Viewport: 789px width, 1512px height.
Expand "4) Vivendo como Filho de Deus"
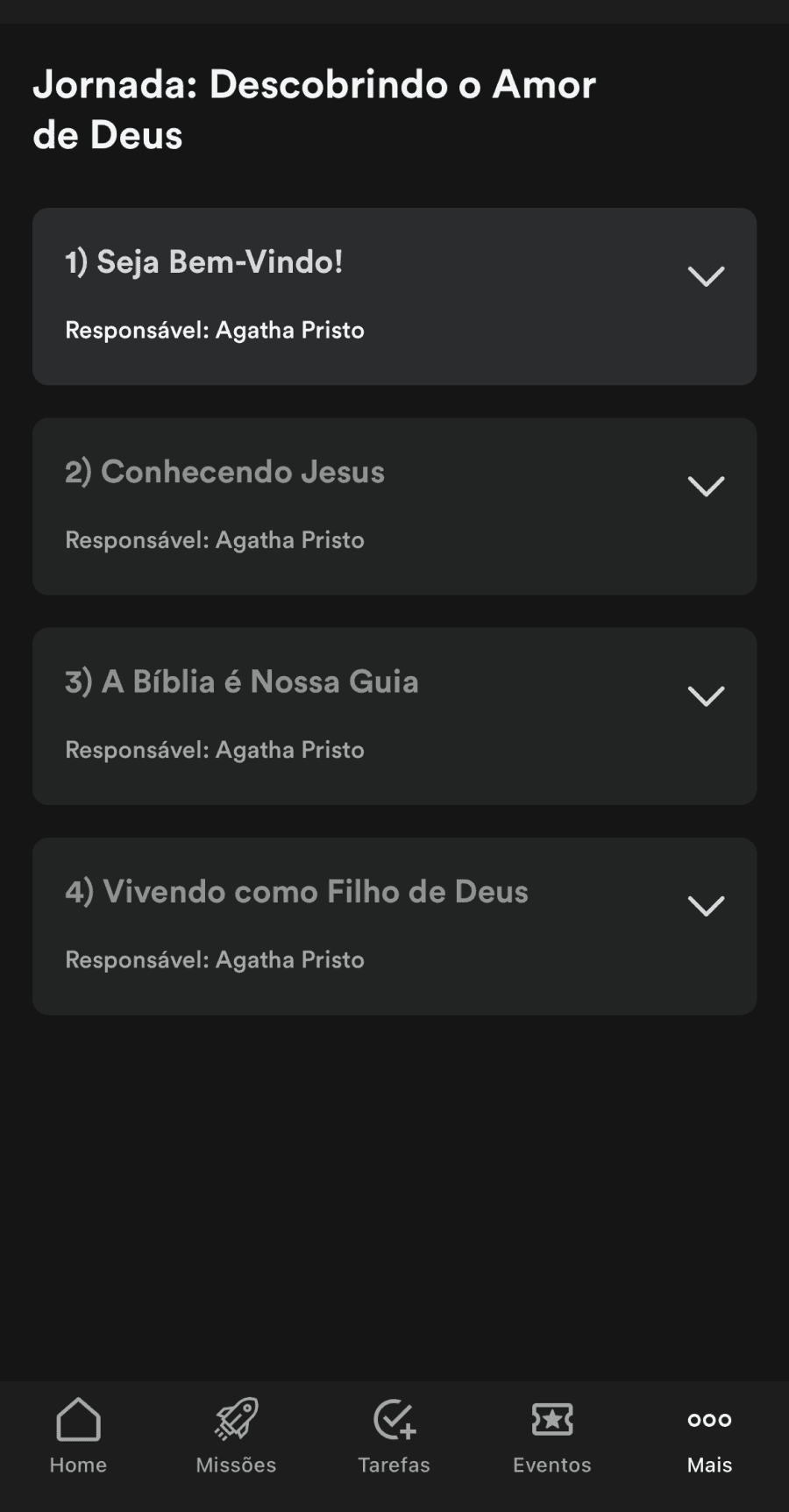coord(705,906)
